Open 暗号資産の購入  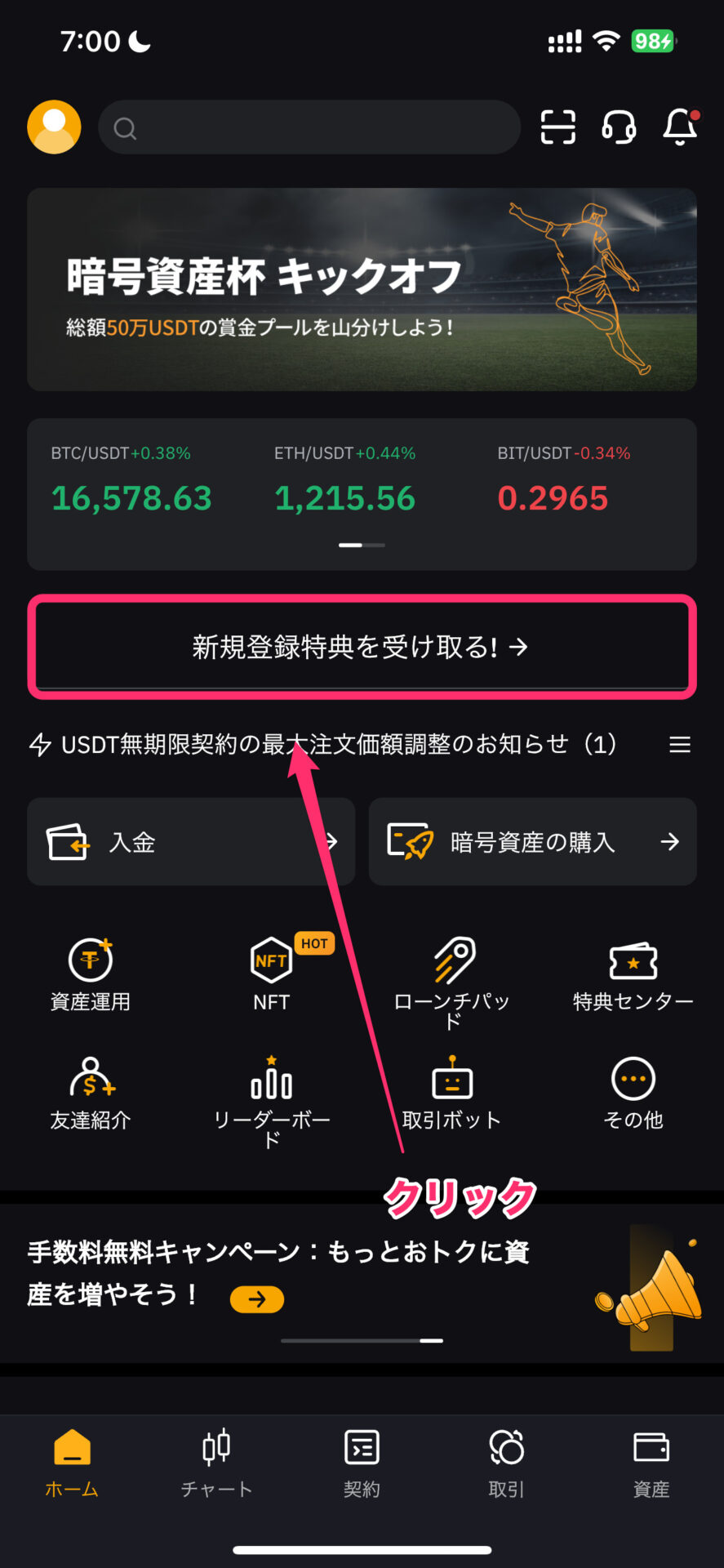click(532, 842)
